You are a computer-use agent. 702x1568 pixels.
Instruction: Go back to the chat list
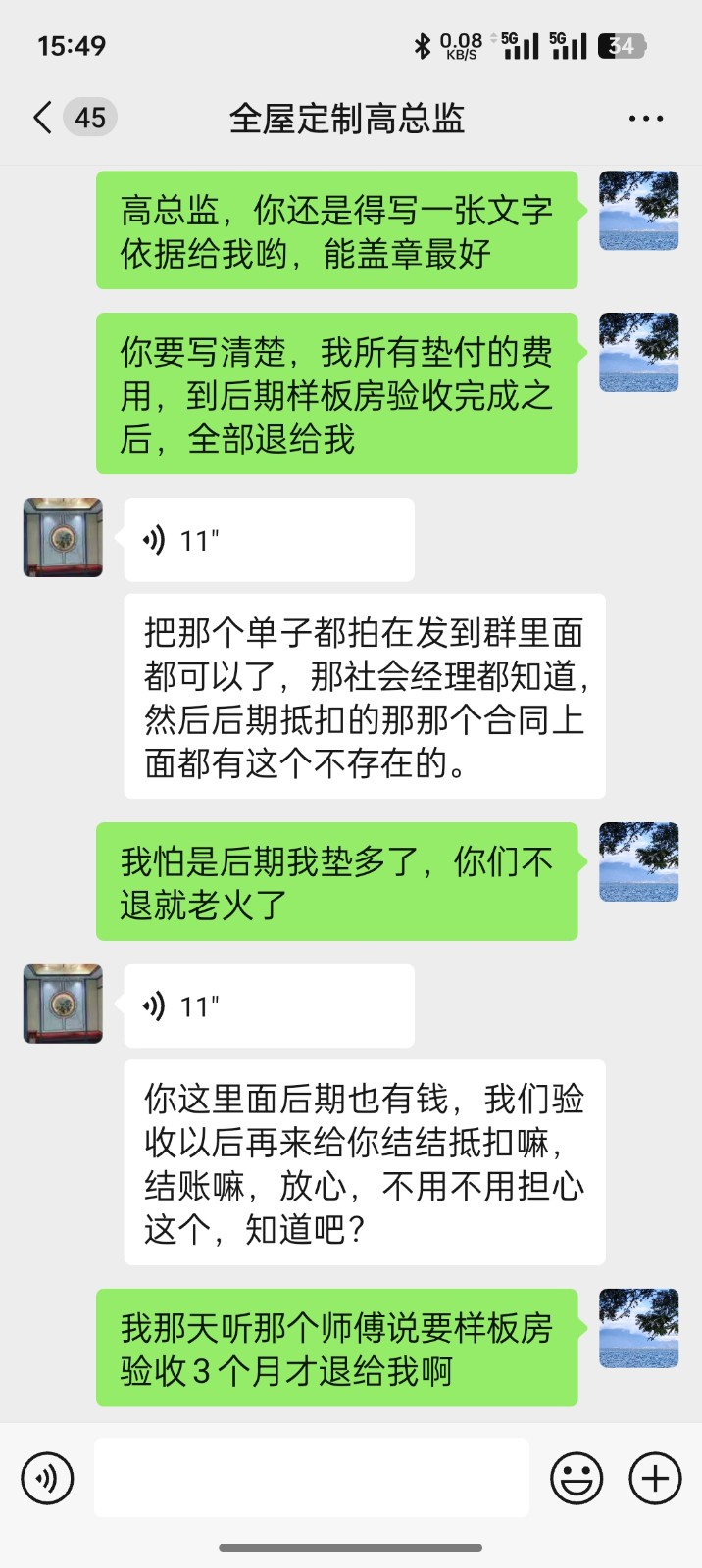[43, 119]
